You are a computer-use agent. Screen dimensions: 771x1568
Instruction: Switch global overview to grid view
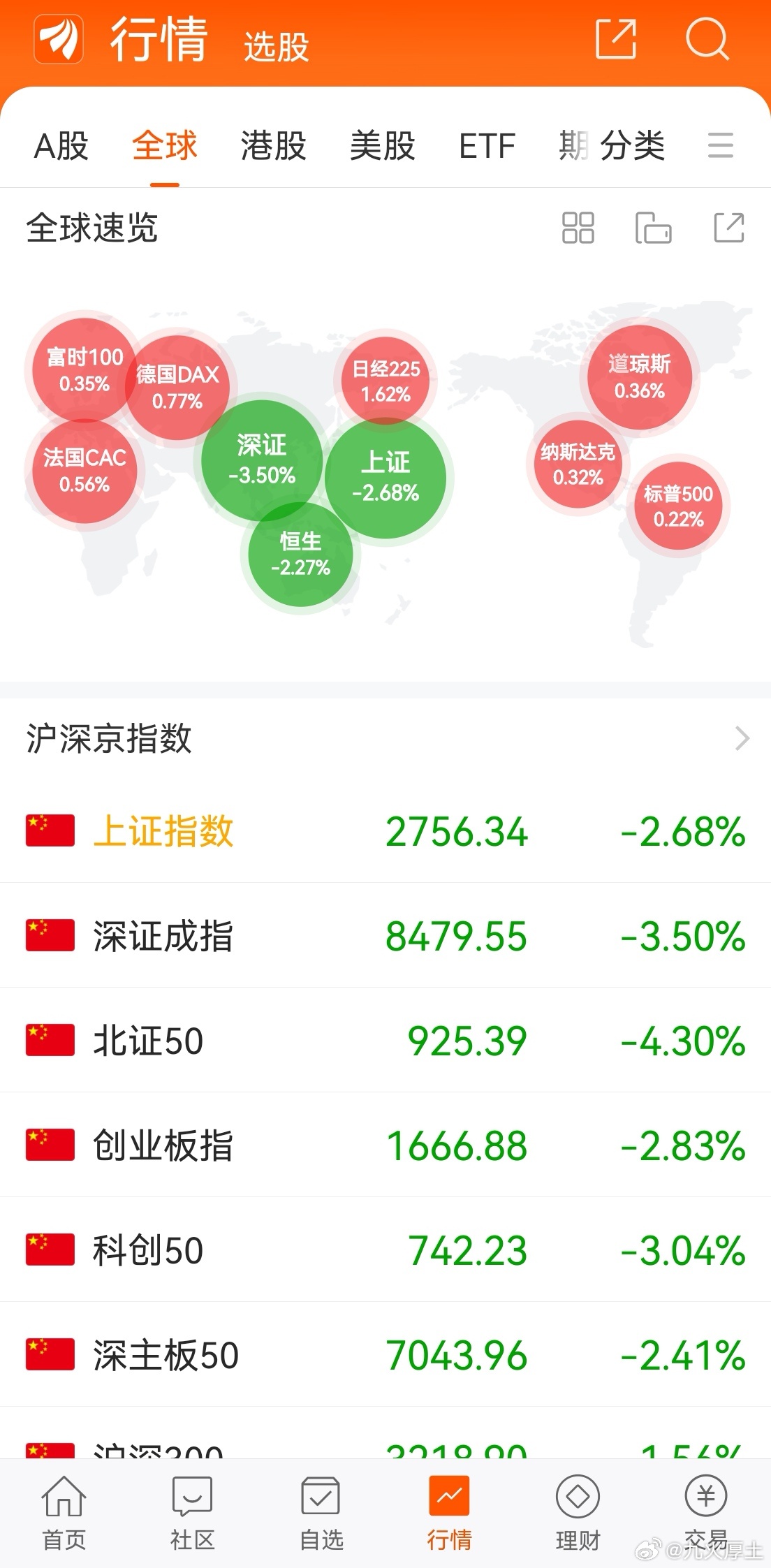578,228
